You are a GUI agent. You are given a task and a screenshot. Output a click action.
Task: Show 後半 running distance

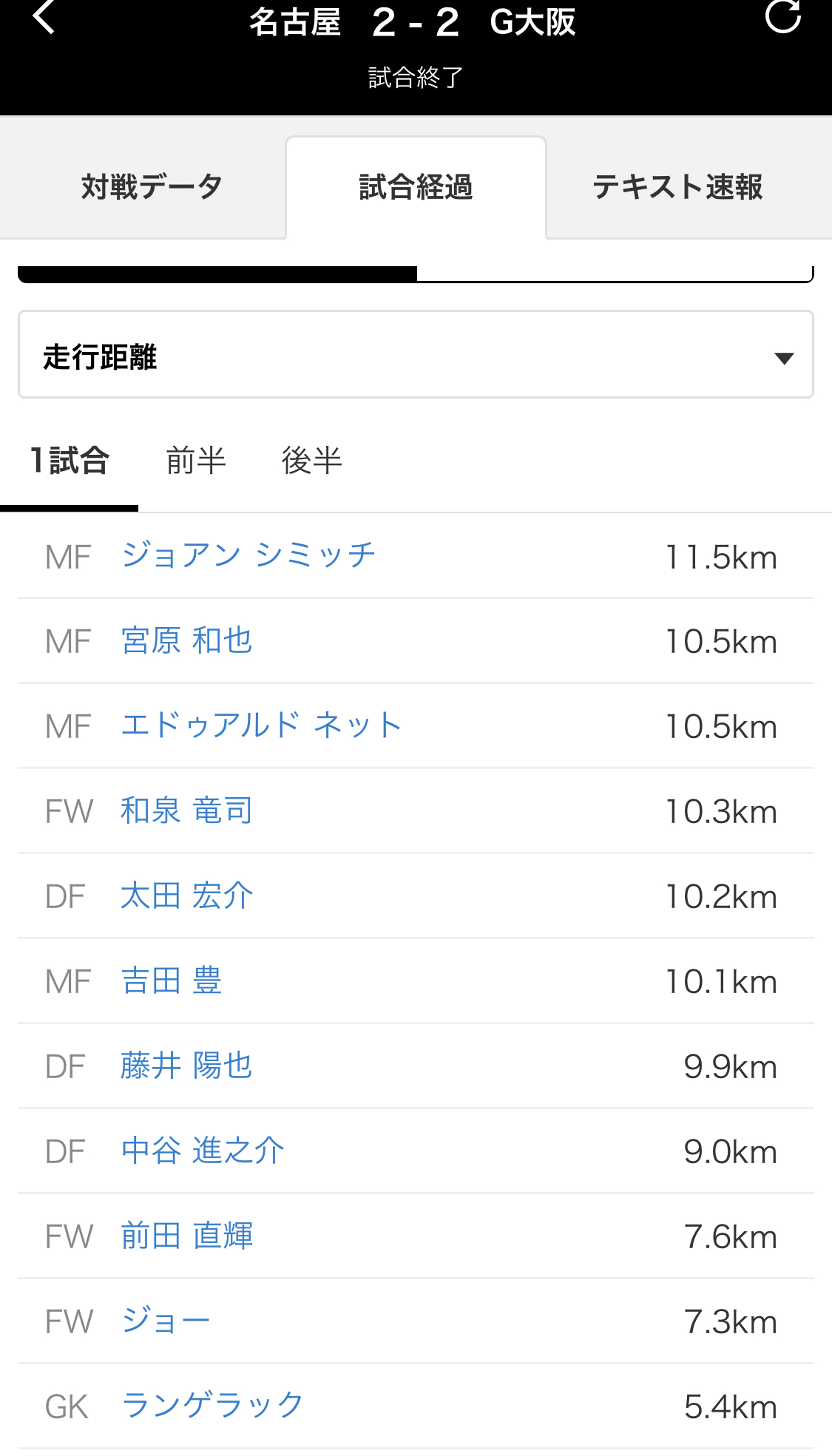[311, 461]
